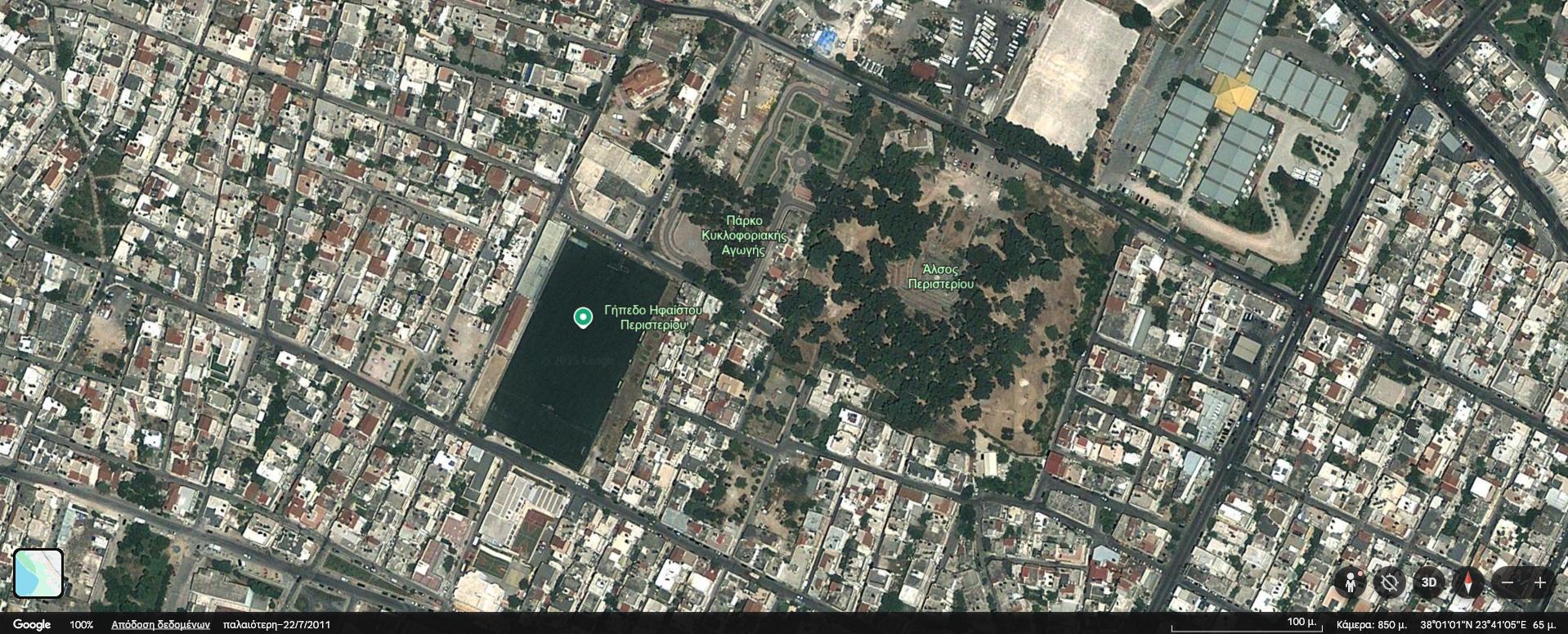The image size is (1568, 634).
Task: Reset orientation with the compass
Action: point(1468,583)
